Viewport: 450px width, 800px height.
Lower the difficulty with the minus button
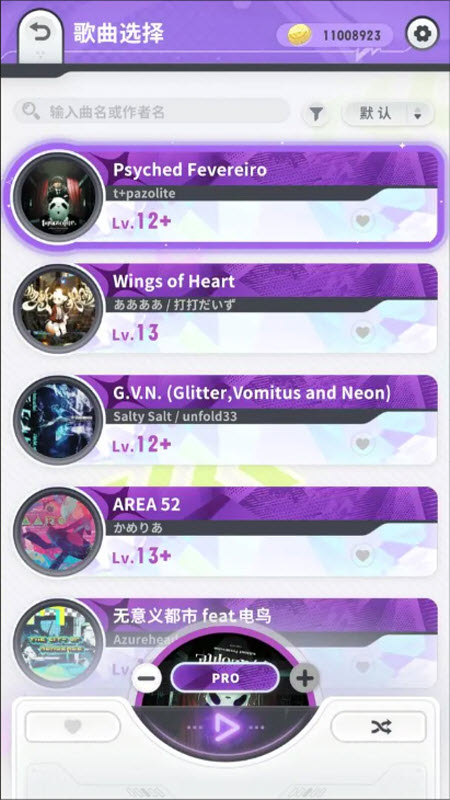click(147, 678)
